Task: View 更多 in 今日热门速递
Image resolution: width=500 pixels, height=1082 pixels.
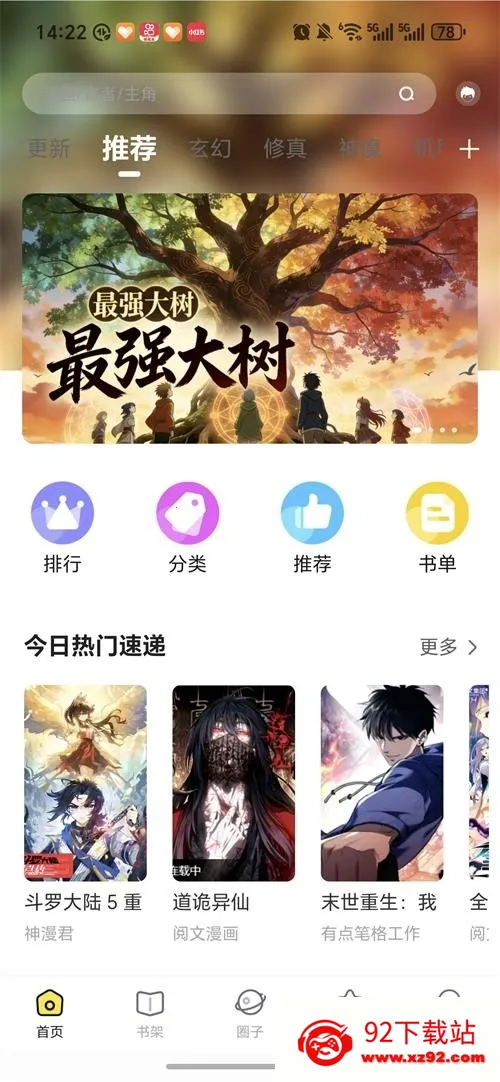Action: tap(449, 647)
